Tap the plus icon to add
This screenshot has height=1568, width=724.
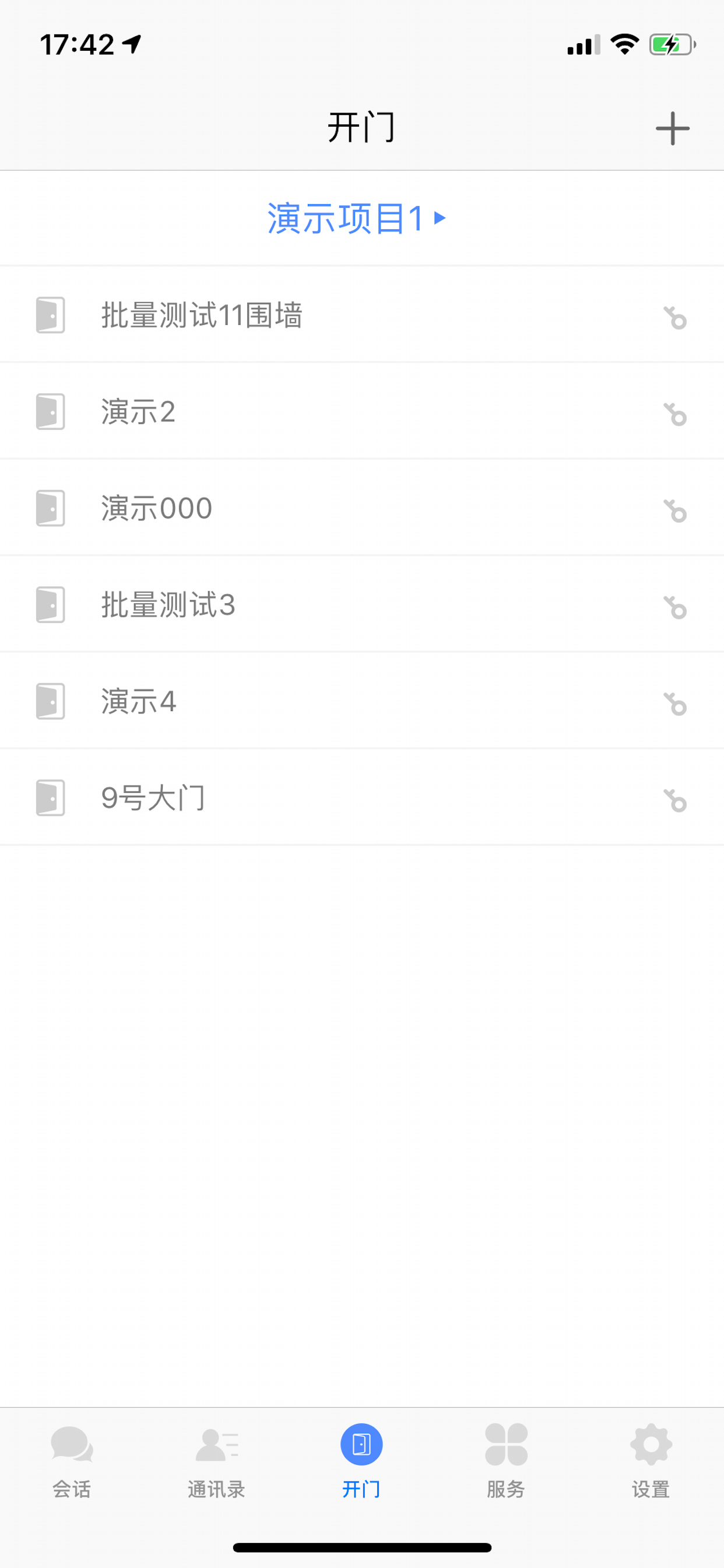tap(672, 128)
